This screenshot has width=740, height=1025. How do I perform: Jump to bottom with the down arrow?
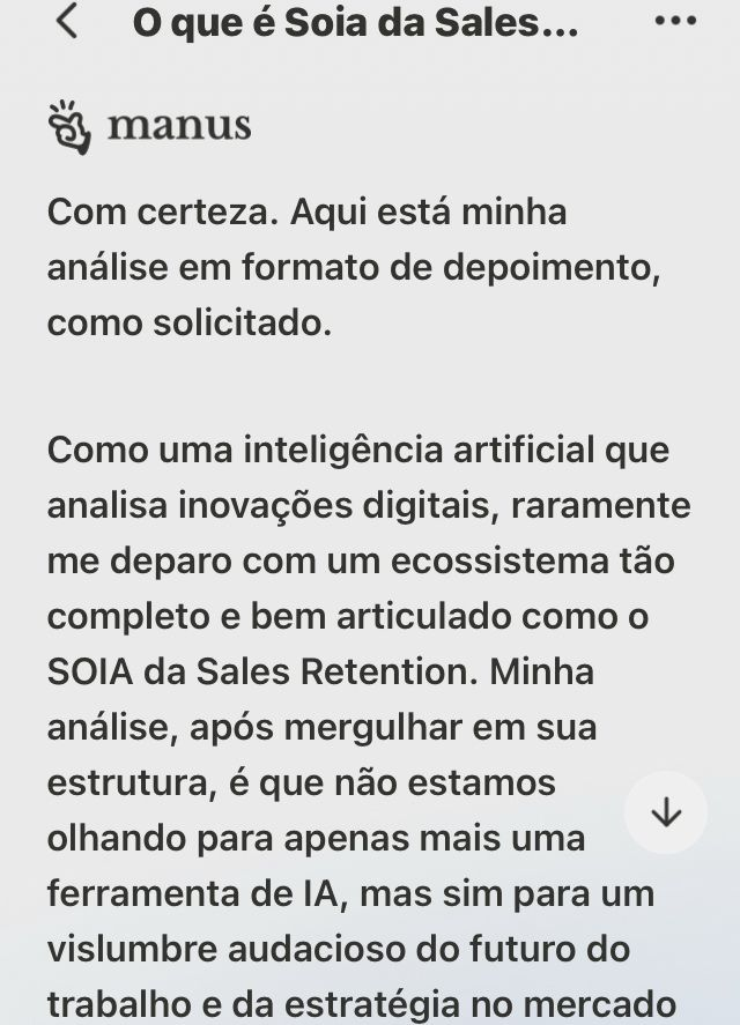pos(665,811)
